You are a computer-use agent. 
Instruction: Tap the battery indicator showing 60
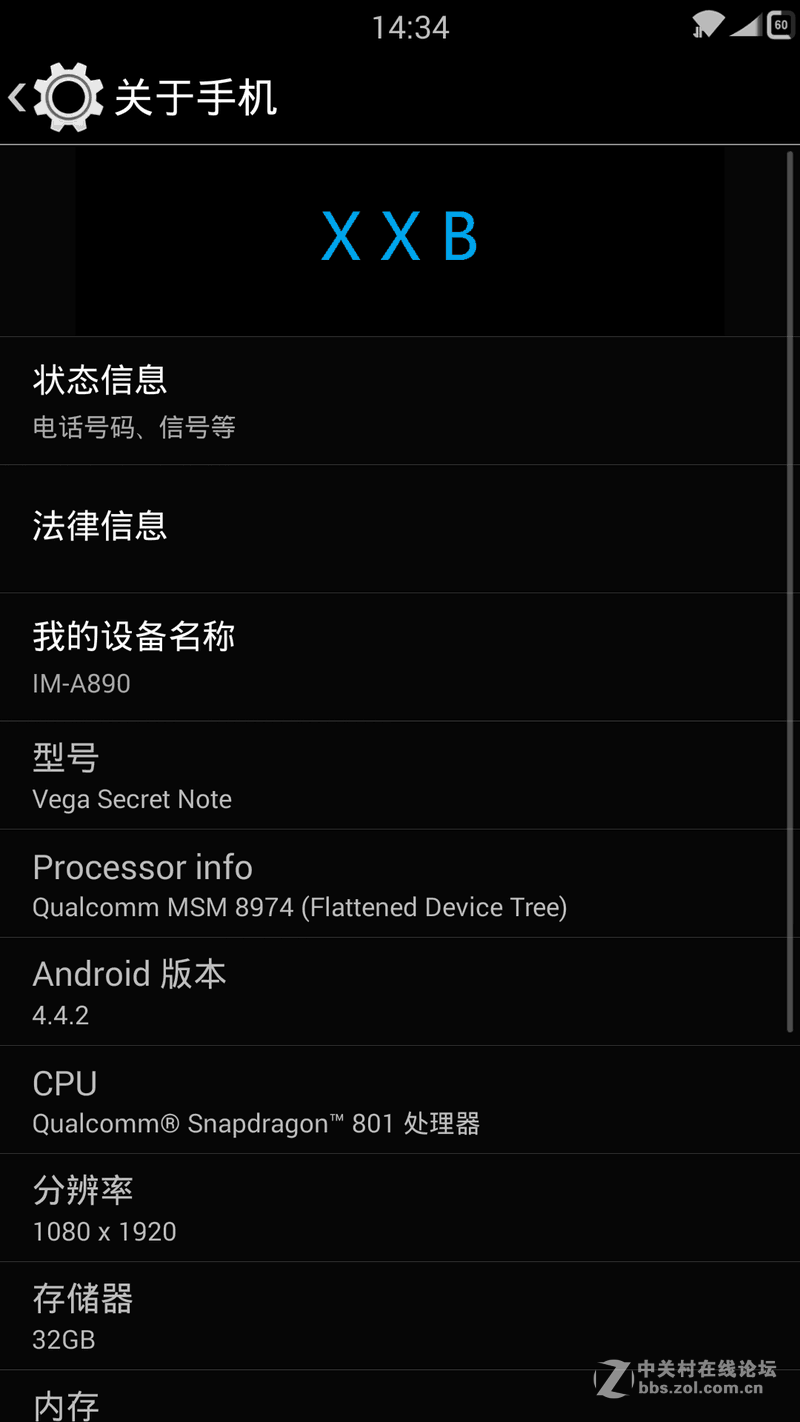pos(781,25)
